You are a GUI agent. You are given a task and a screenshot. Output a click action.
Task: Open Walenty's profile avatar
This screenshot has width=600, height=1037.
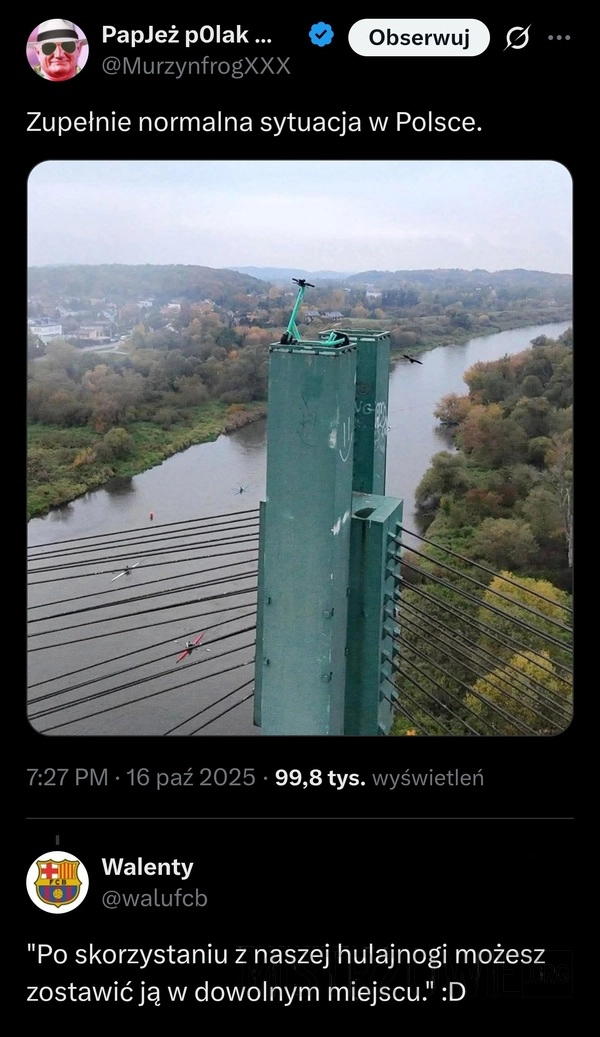coord(57,882)
